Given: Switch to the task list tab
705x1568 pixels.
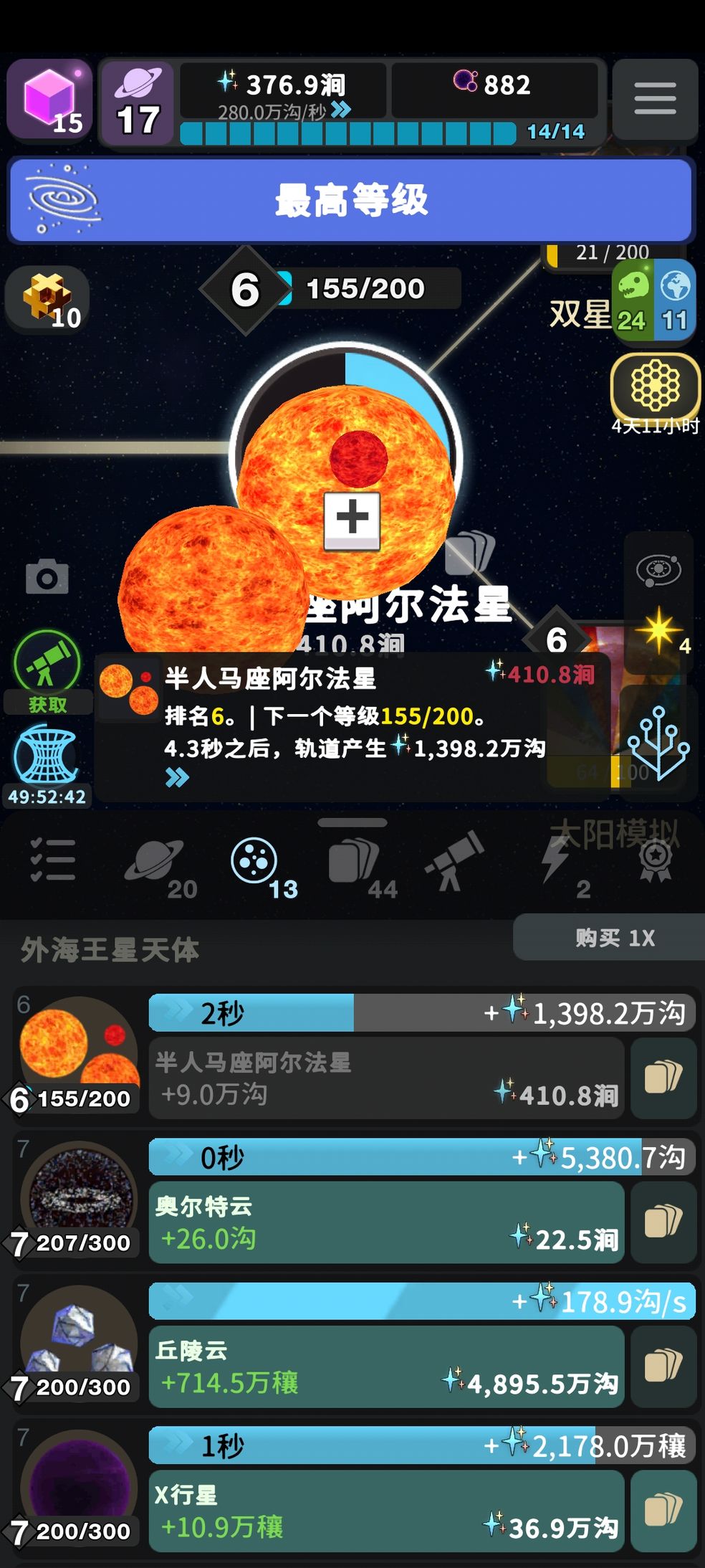Looking at the screenshot, I should [52, 860].
